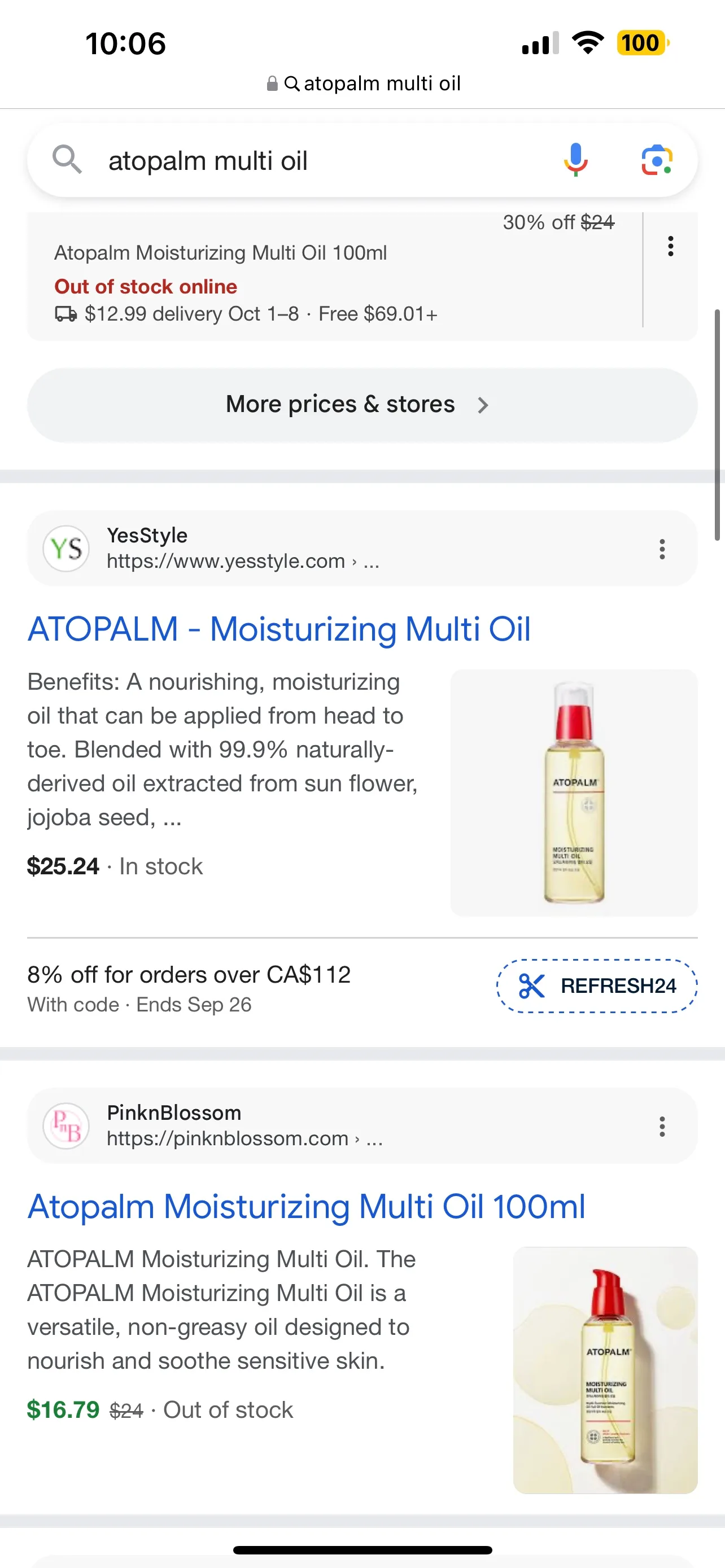Open Google Lens camera search
The image size is (725, 1568).
coord(656,160)
